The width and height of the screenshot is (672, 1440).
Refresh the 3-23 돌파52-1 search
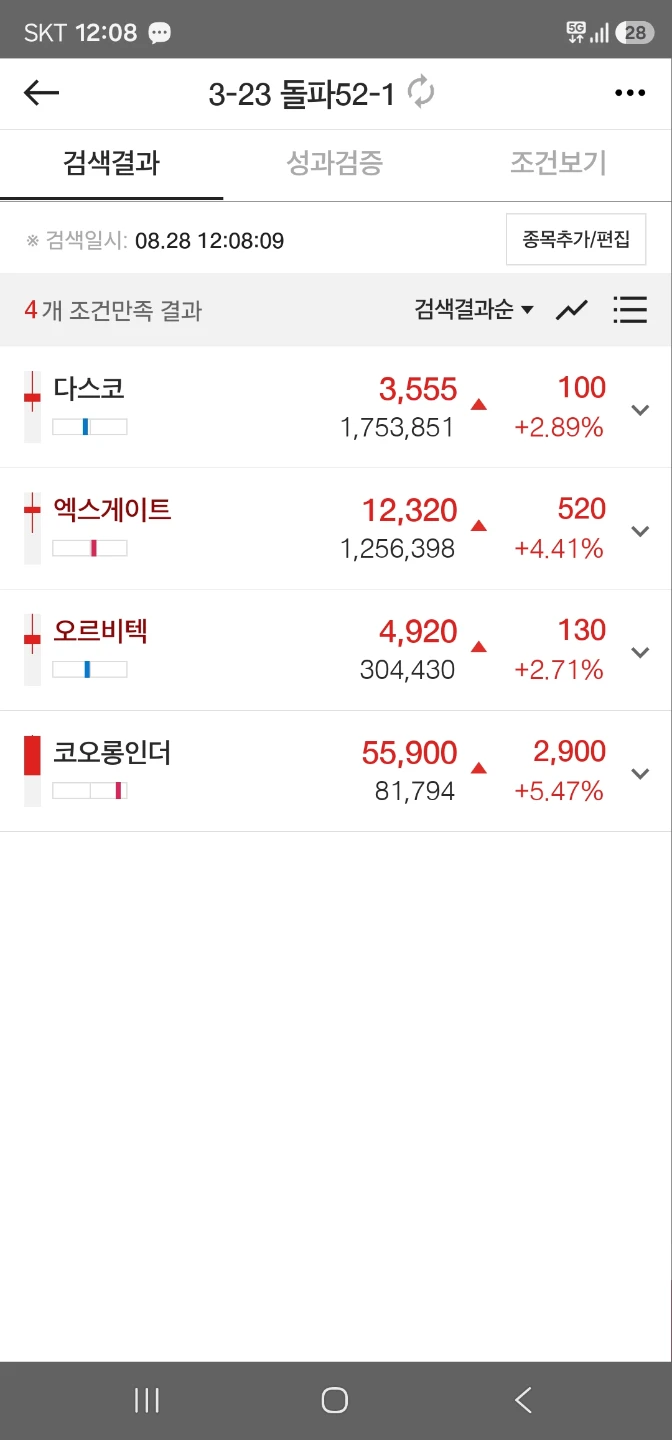click(421, 93)
